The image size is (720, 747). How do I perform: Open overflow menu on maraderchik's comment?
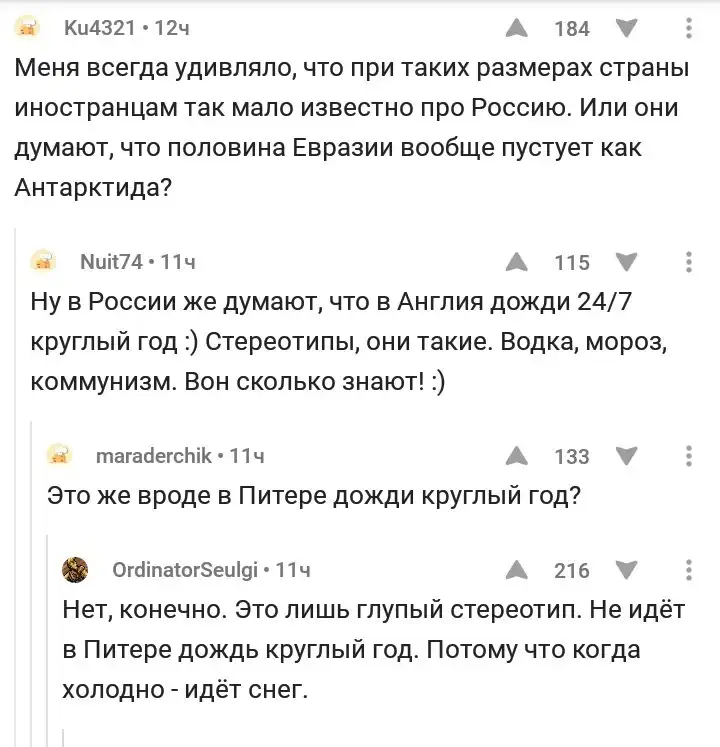tap(688, 456)
